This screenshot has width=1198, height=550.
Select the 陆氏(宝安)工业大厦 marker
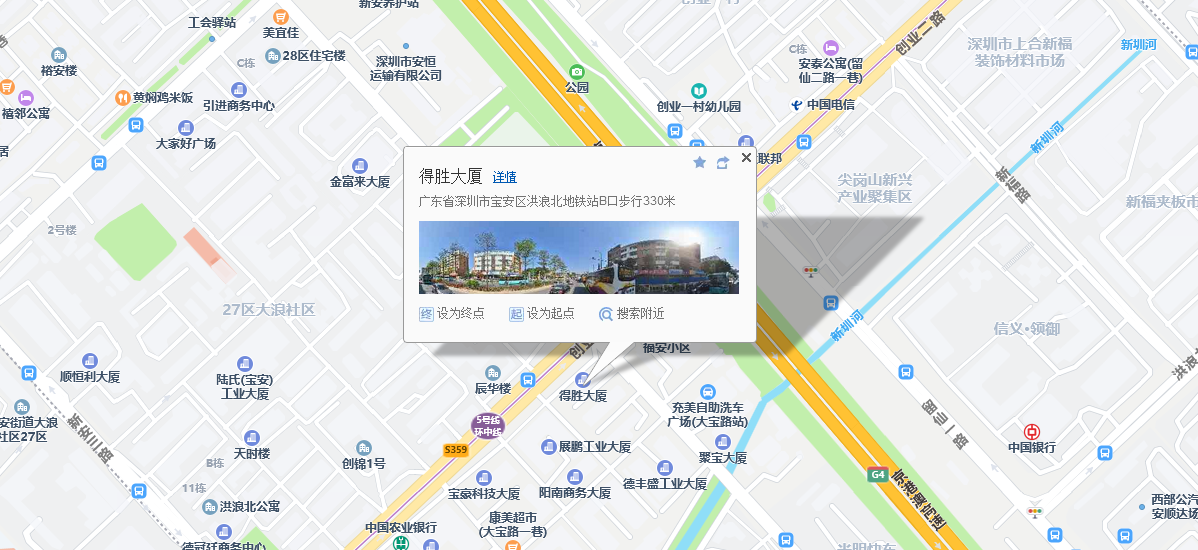245,365
